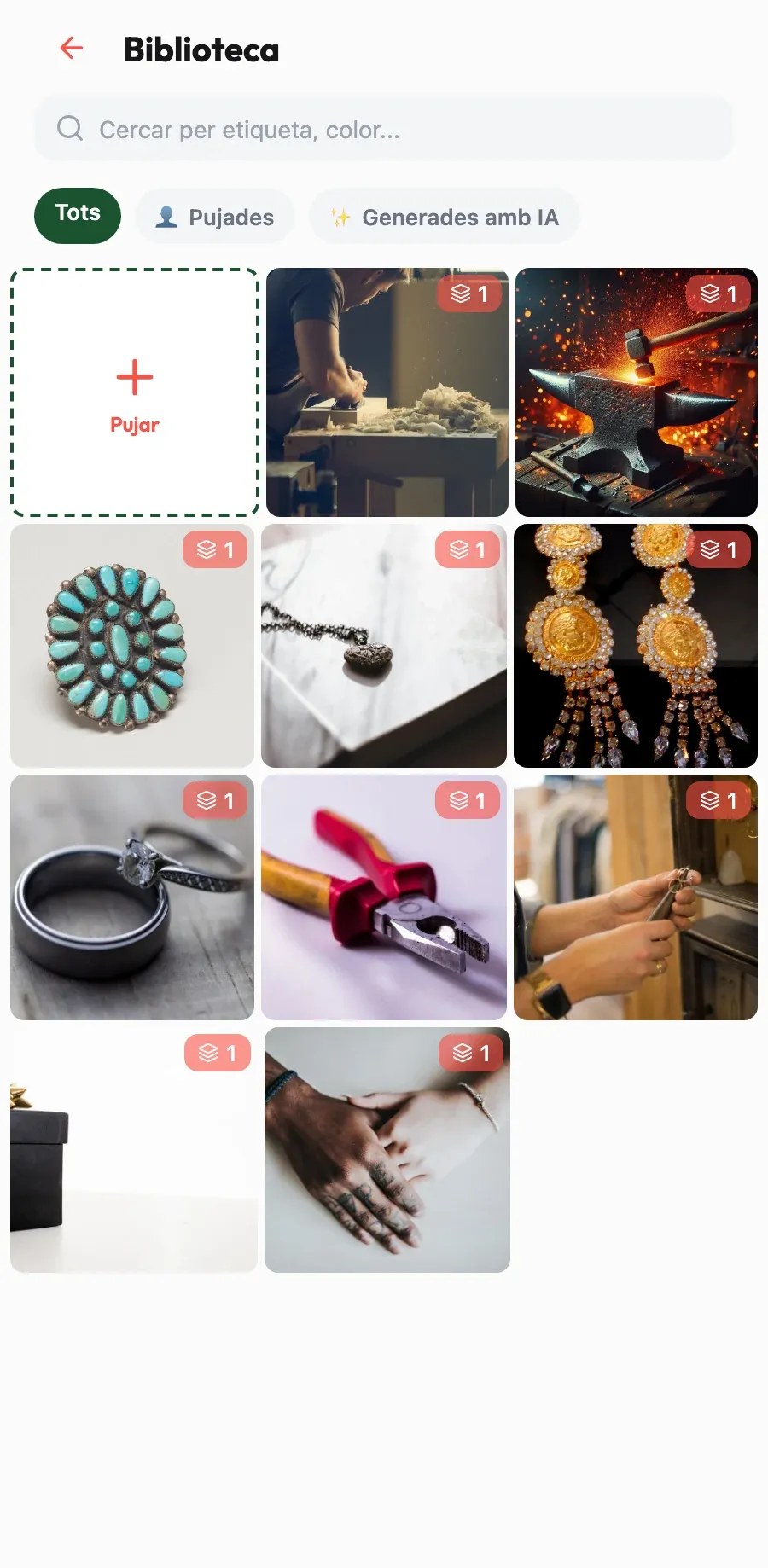The width and height of the screenshot is (768, 1568).
Task: Switch to the Pujades filter
Action: click(x=215, y=217)
